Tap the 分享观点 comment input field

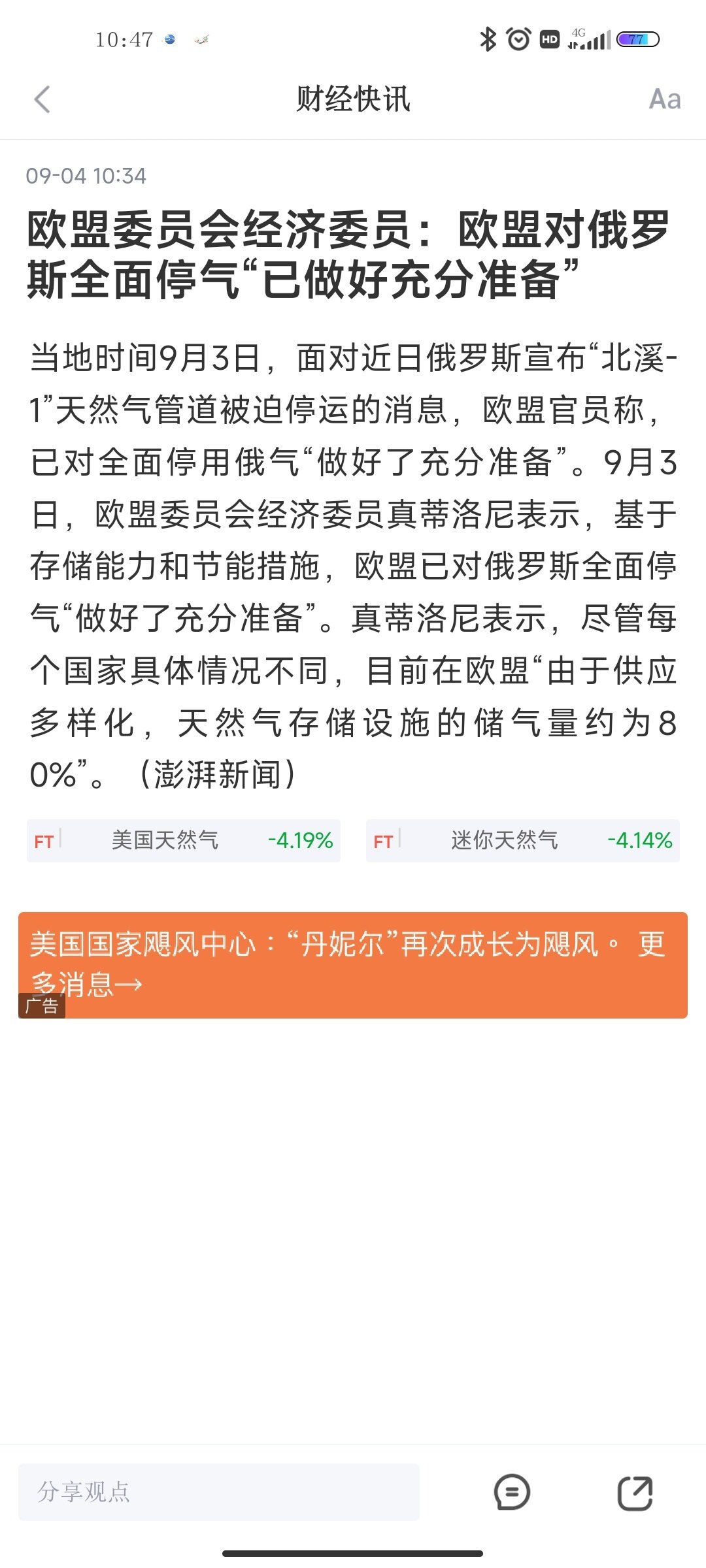[x=219, y=1492]
